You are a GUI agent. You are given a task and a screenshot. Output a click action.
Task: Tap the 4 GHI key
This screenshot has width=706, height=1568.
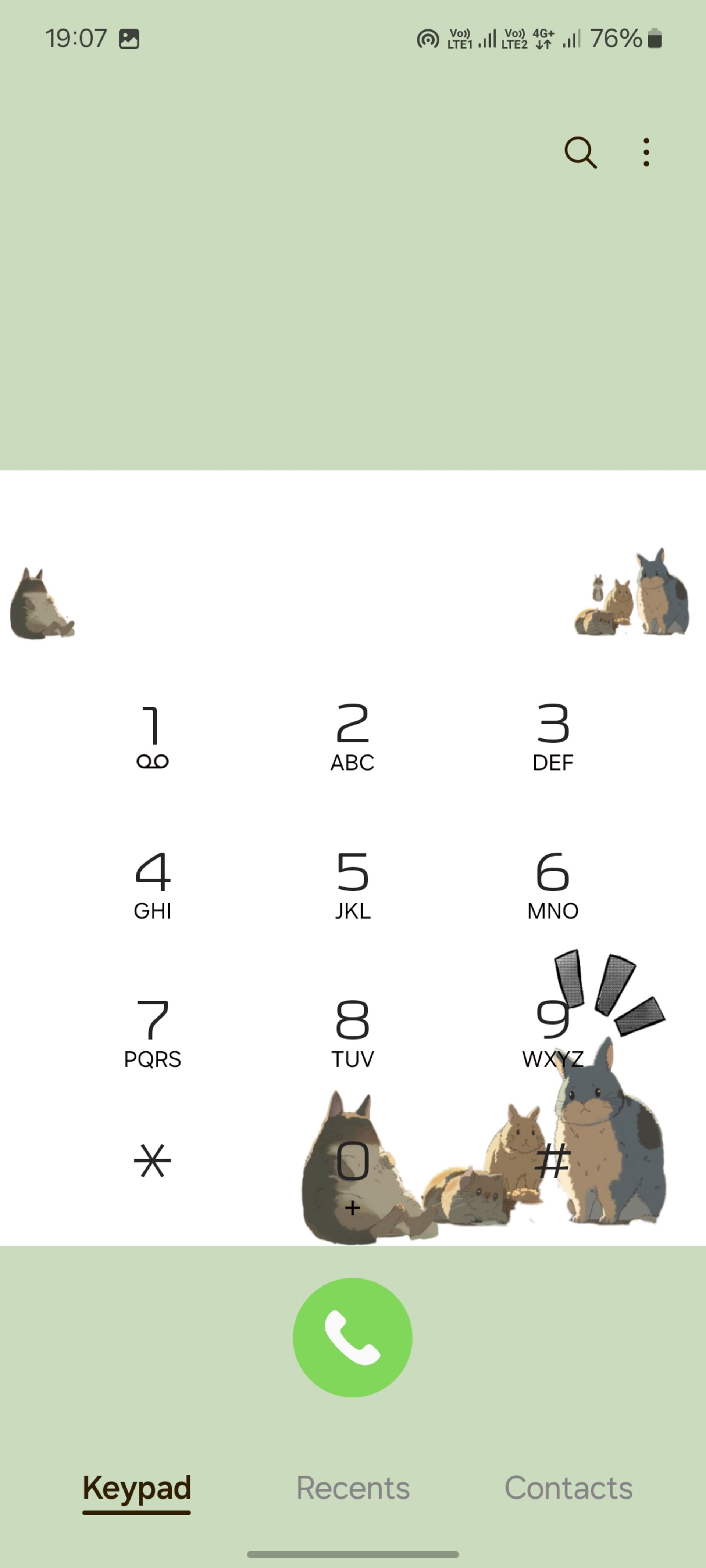tap(152, 885)
